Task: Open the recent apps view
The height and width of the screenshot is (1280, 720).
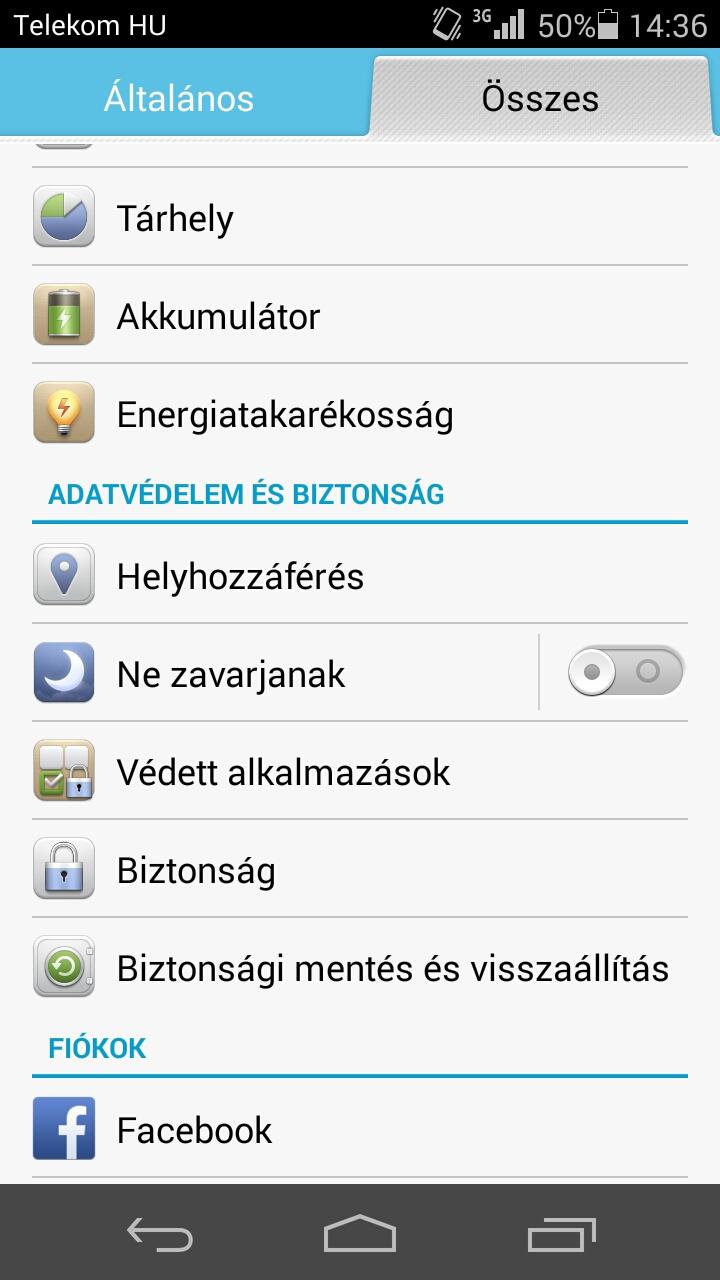Action: pos(561,1234)
